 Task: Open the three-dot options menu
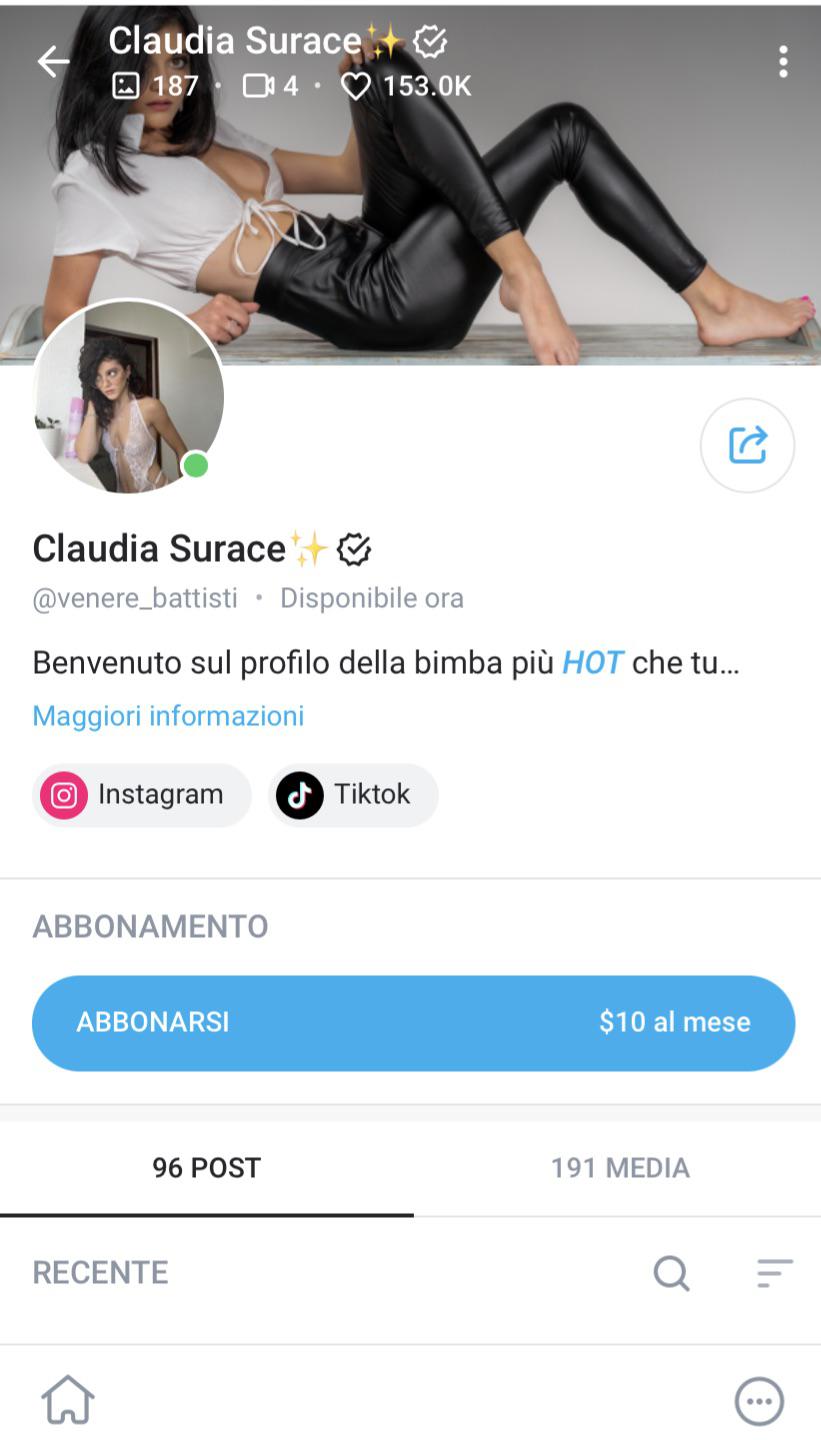[x=784, y=62]
